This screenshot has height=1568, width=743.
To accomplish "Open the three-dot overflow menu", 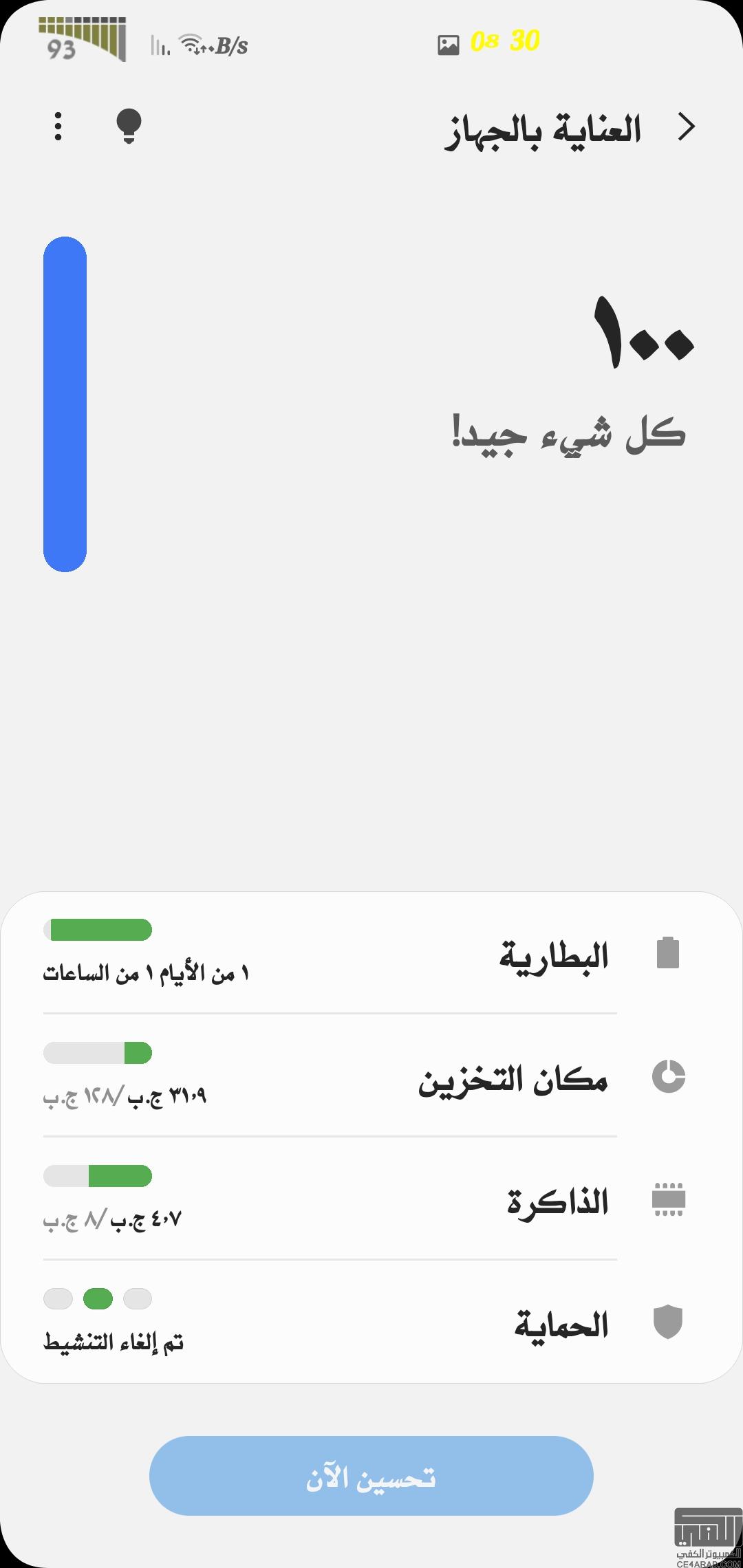I will point(58,127).
